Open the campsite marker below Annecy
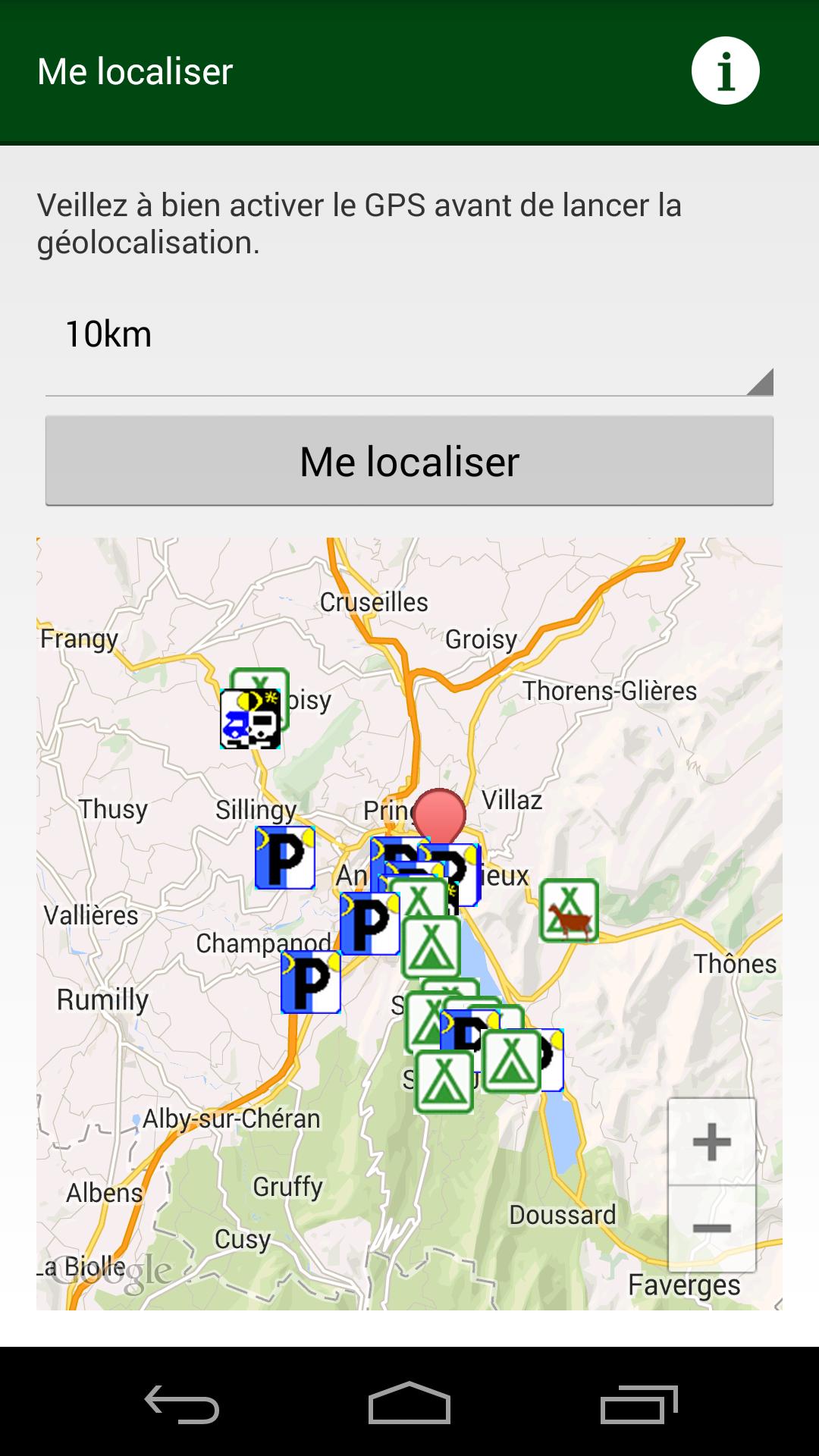Image resolution: width=819 pixels, height=1456 pixels. pyautogui.click(x=431, y=948)
